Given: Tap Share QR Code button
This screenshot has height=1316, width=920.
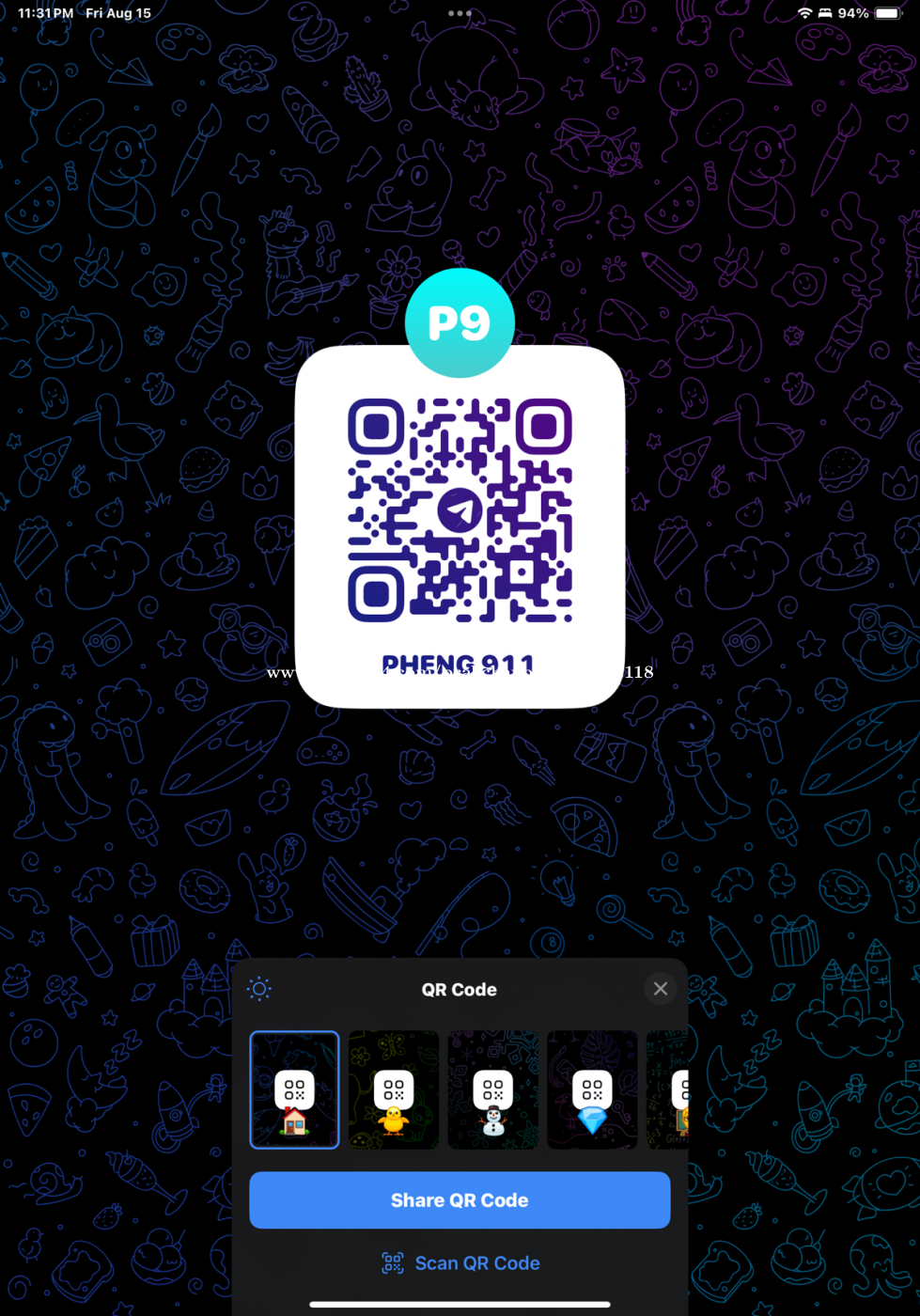Looking at the screenshot, I should pyautogui.click(x=460, y=1200).
